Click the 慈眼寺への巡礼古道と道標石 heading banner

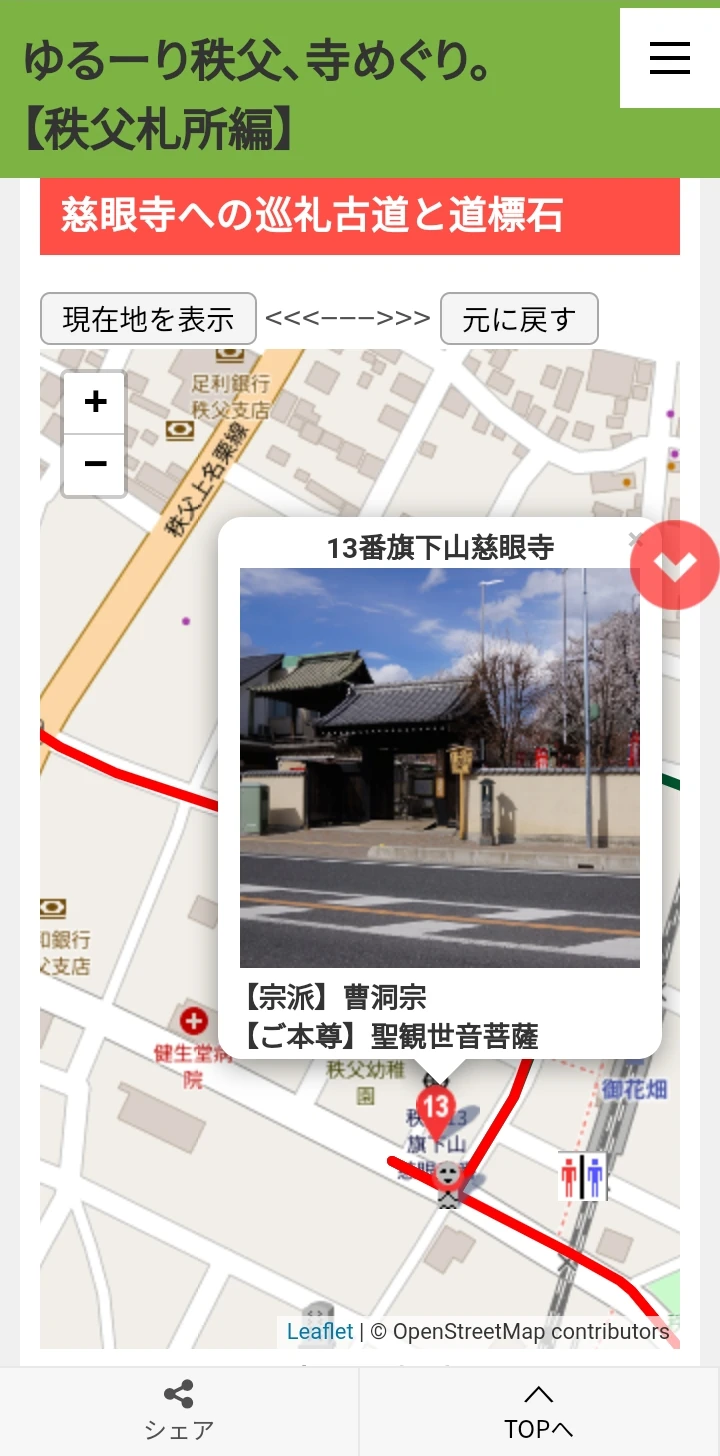click(x=360, y=216)
